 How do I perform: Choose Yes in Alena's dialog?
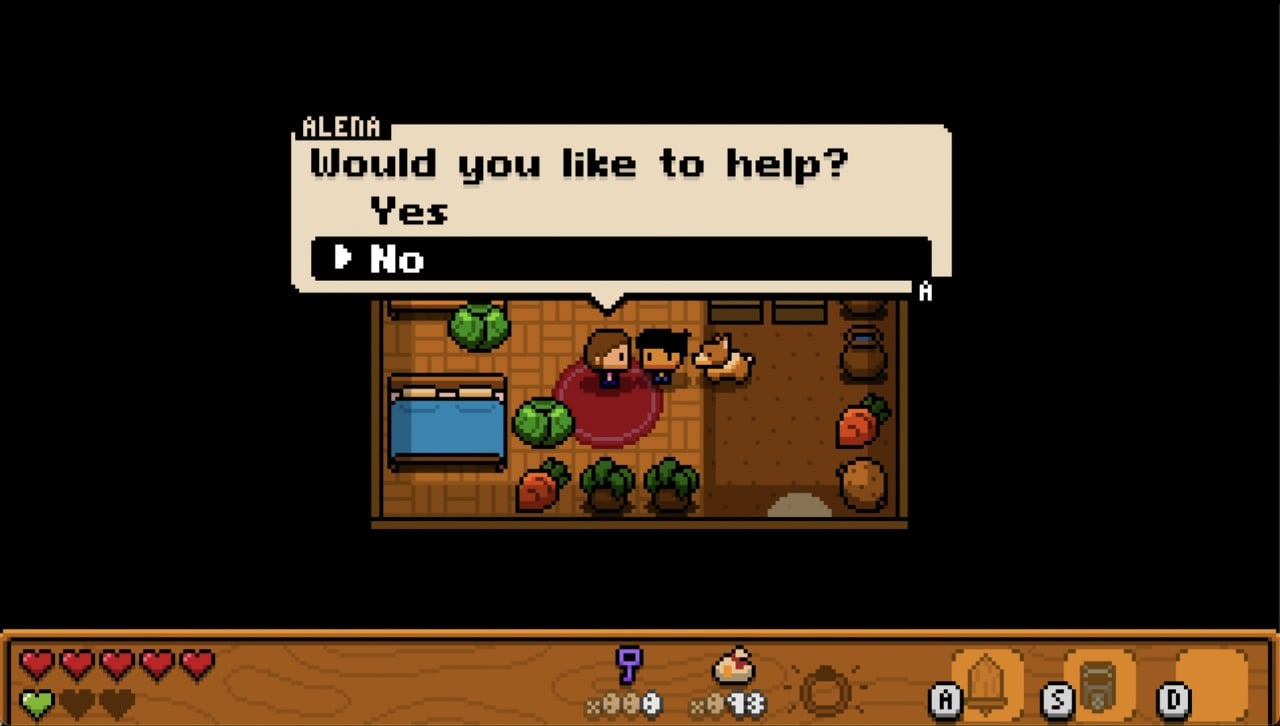409,212
